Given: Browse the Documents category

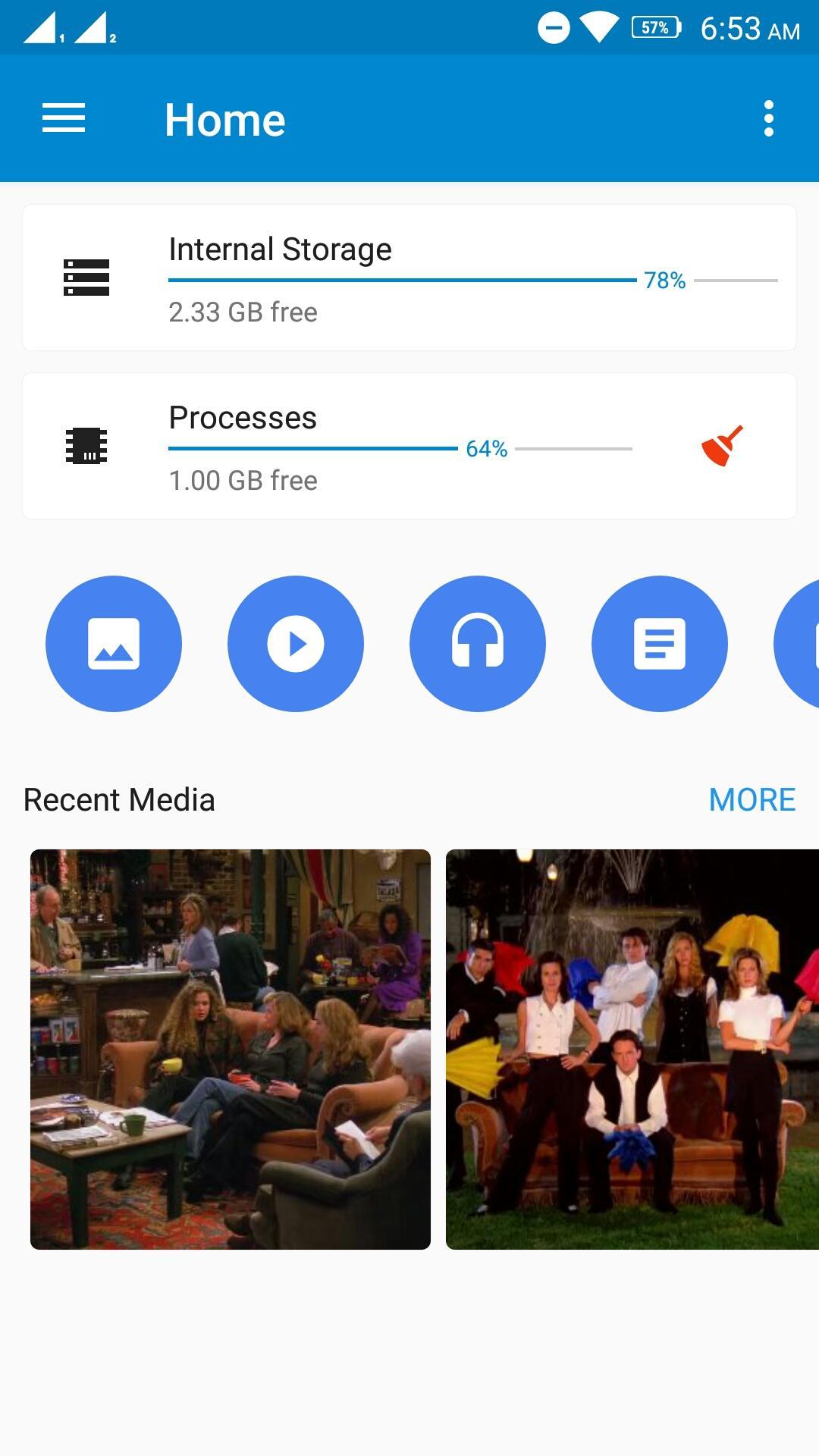Looking at the screenshot, I should click(660, 644).
